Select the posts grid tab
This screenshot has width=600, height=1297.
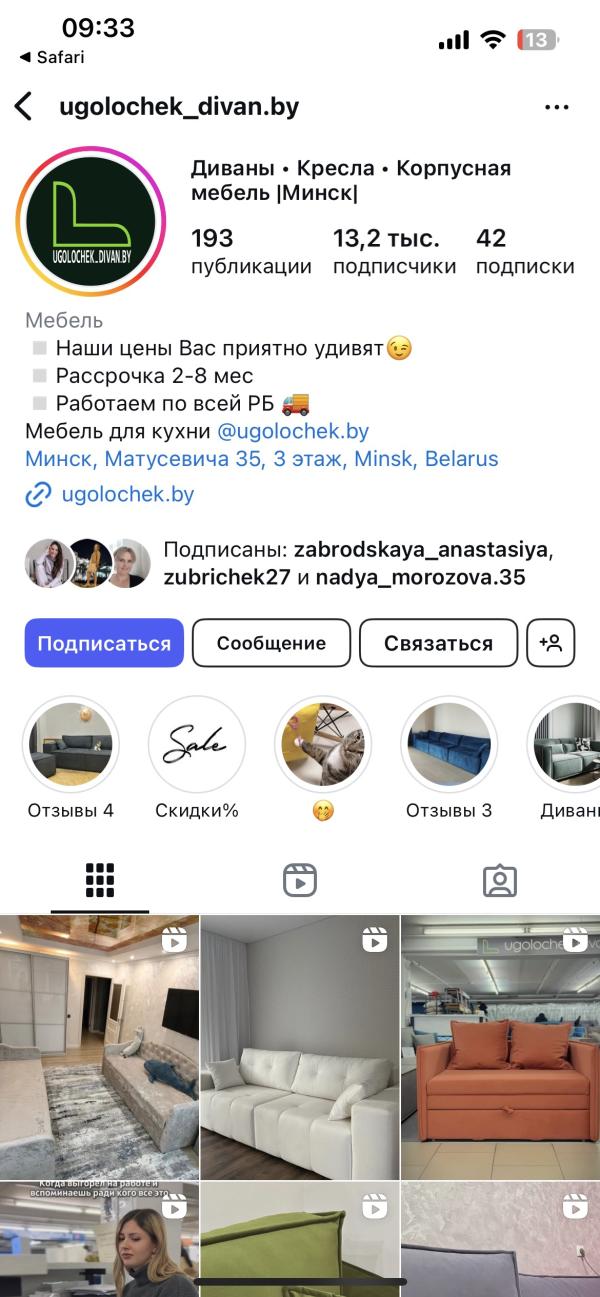coord(100,880)
